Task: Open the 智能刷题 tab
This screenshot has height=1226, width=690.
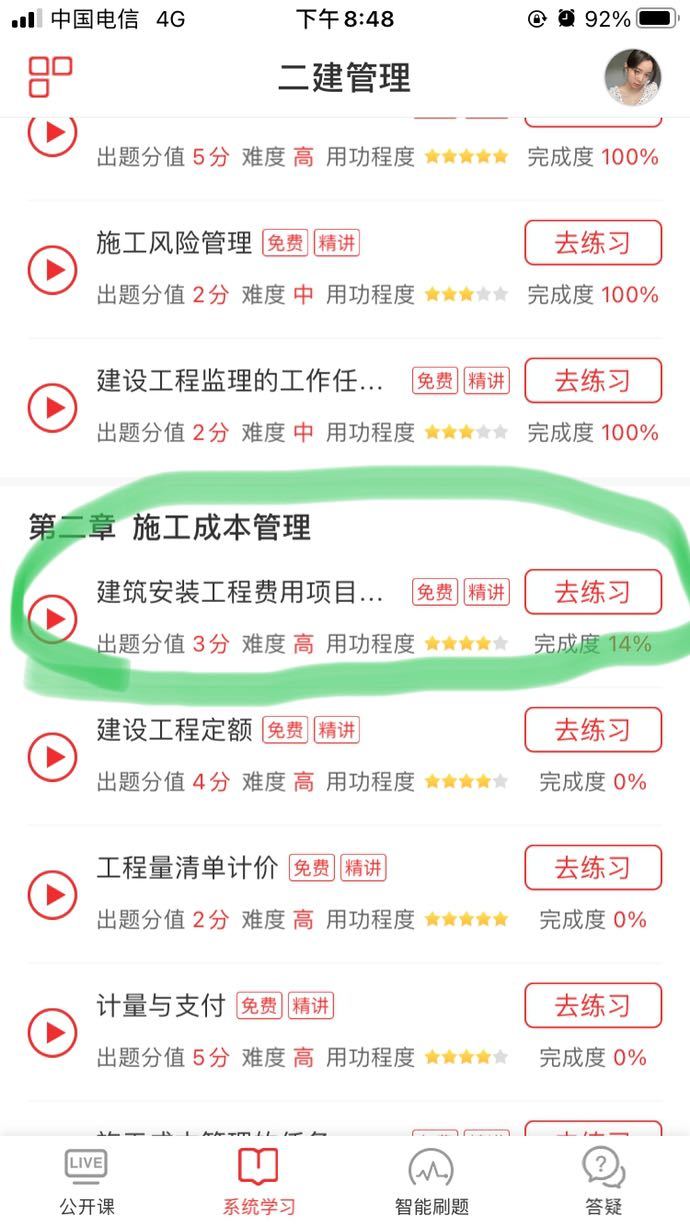Action: click(x=431, y=1180)
